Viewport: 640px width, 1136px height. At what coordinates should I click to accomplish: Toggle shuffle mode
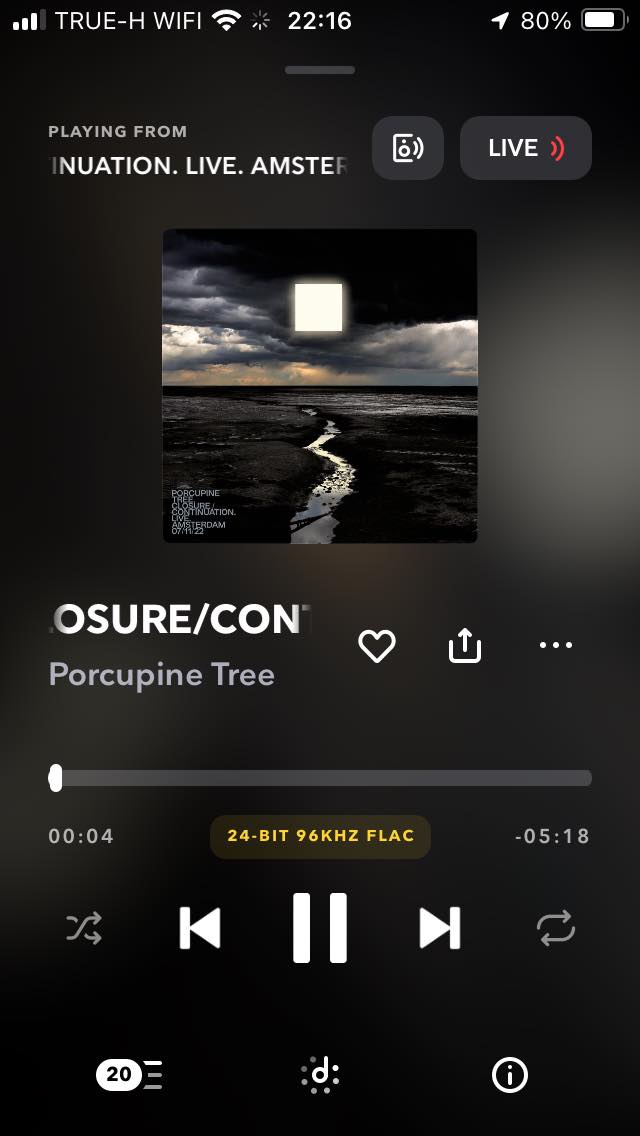point(84,928)
